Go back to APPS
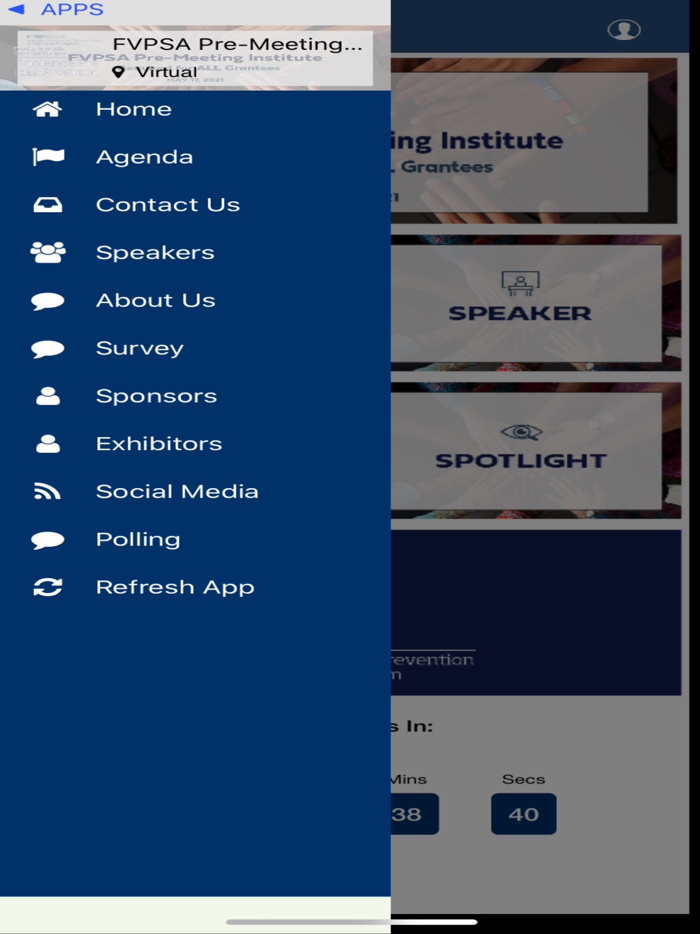The width and height of the screenshot is (700, 934). 57,10
